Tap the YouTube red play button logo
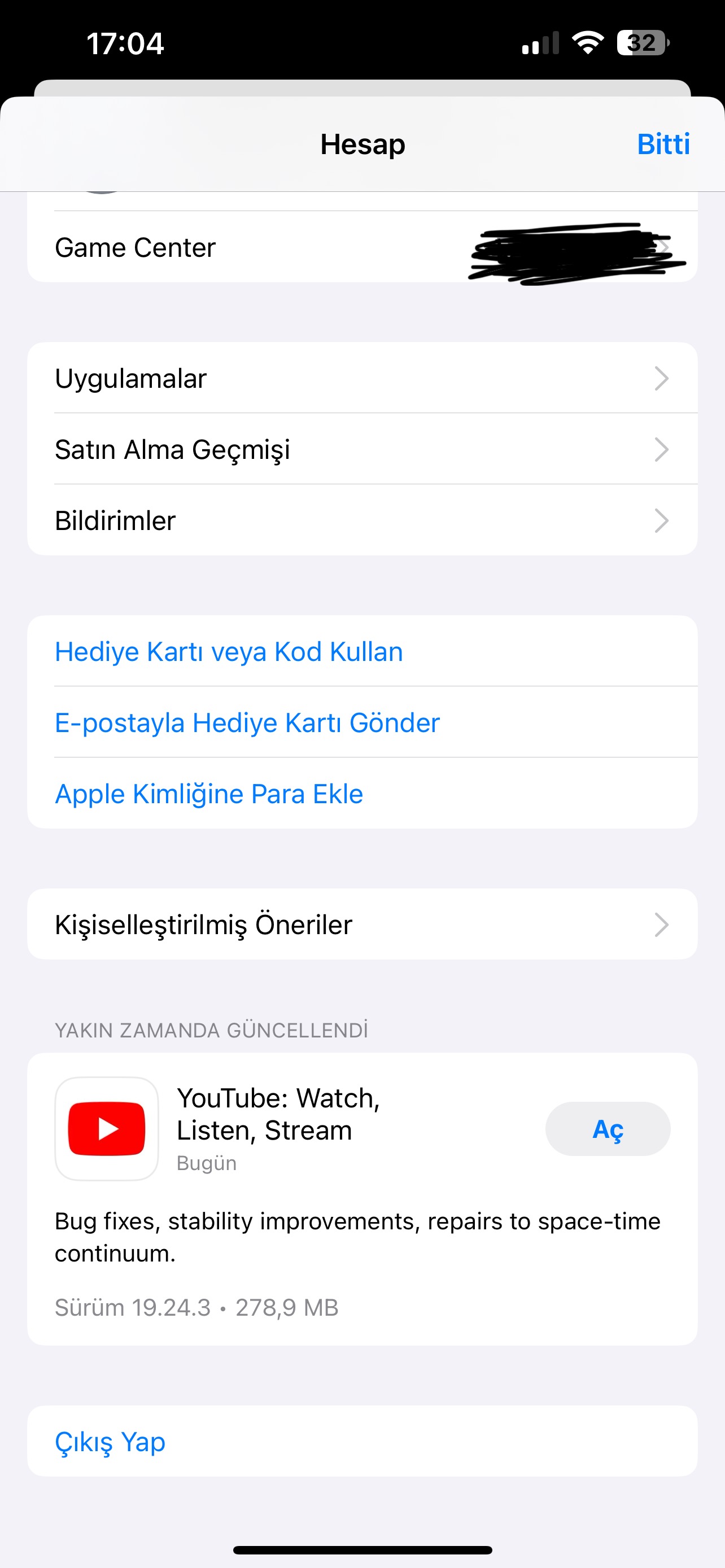This screenshot has width=725, height=1568. pyautogui.click(x=107, y=1128)
